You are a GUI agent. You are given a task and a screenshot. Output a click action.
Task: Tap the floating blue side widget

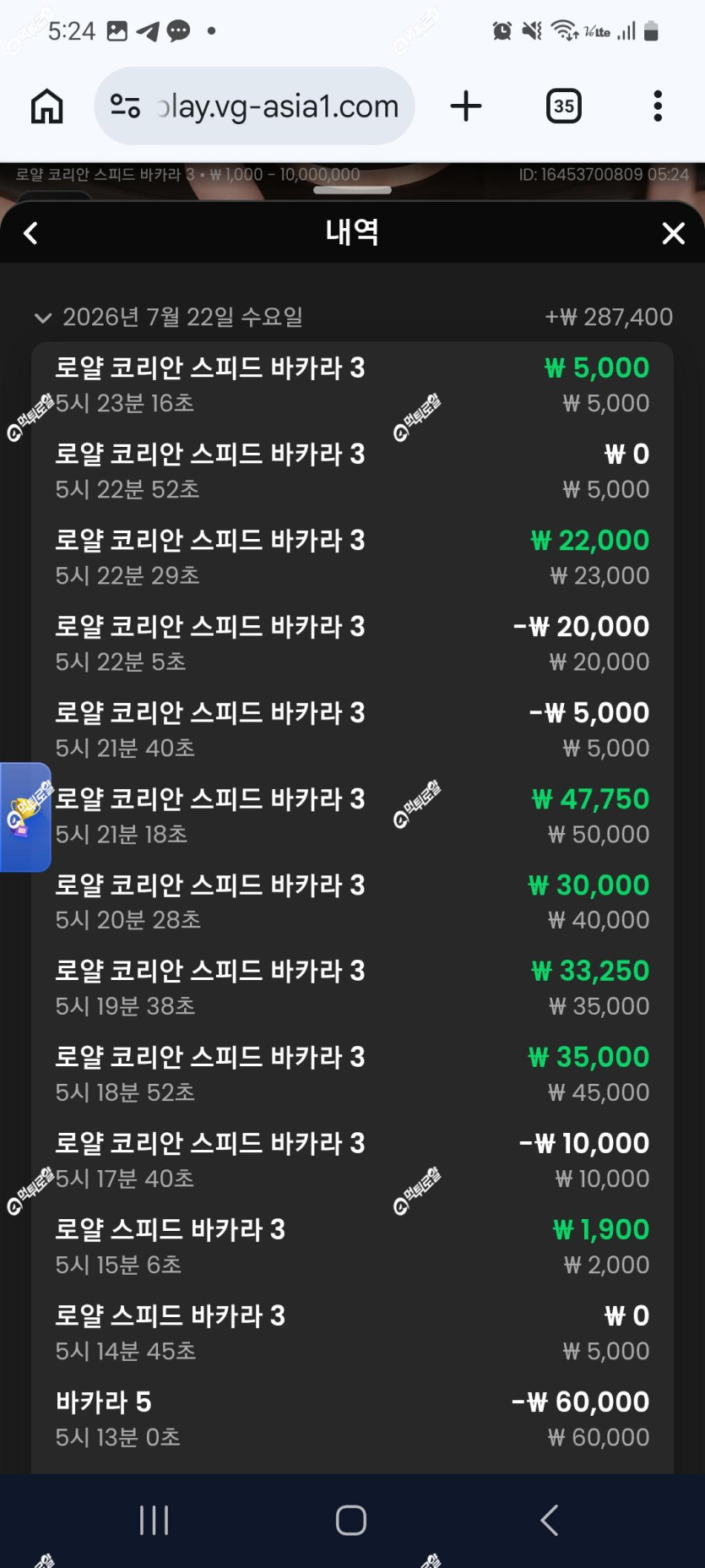pyautogui.click(x=24, y=817)
